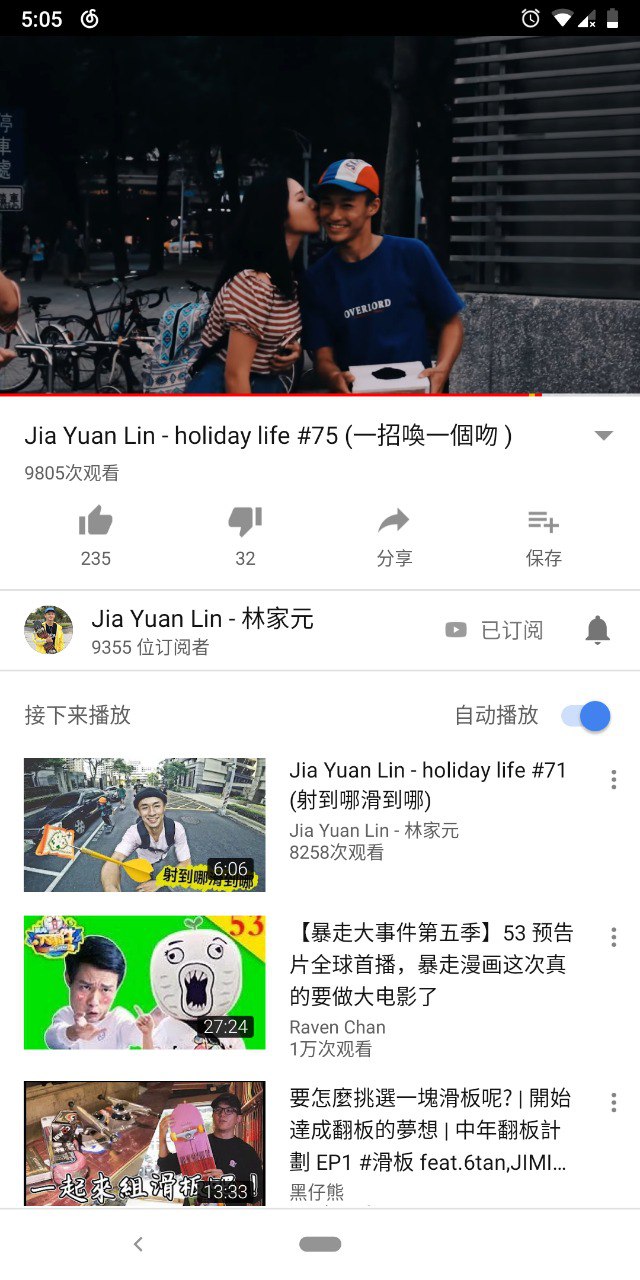640x1280 pixels.
Task: Save the video with 保存
Action: (x=543, y=522)
